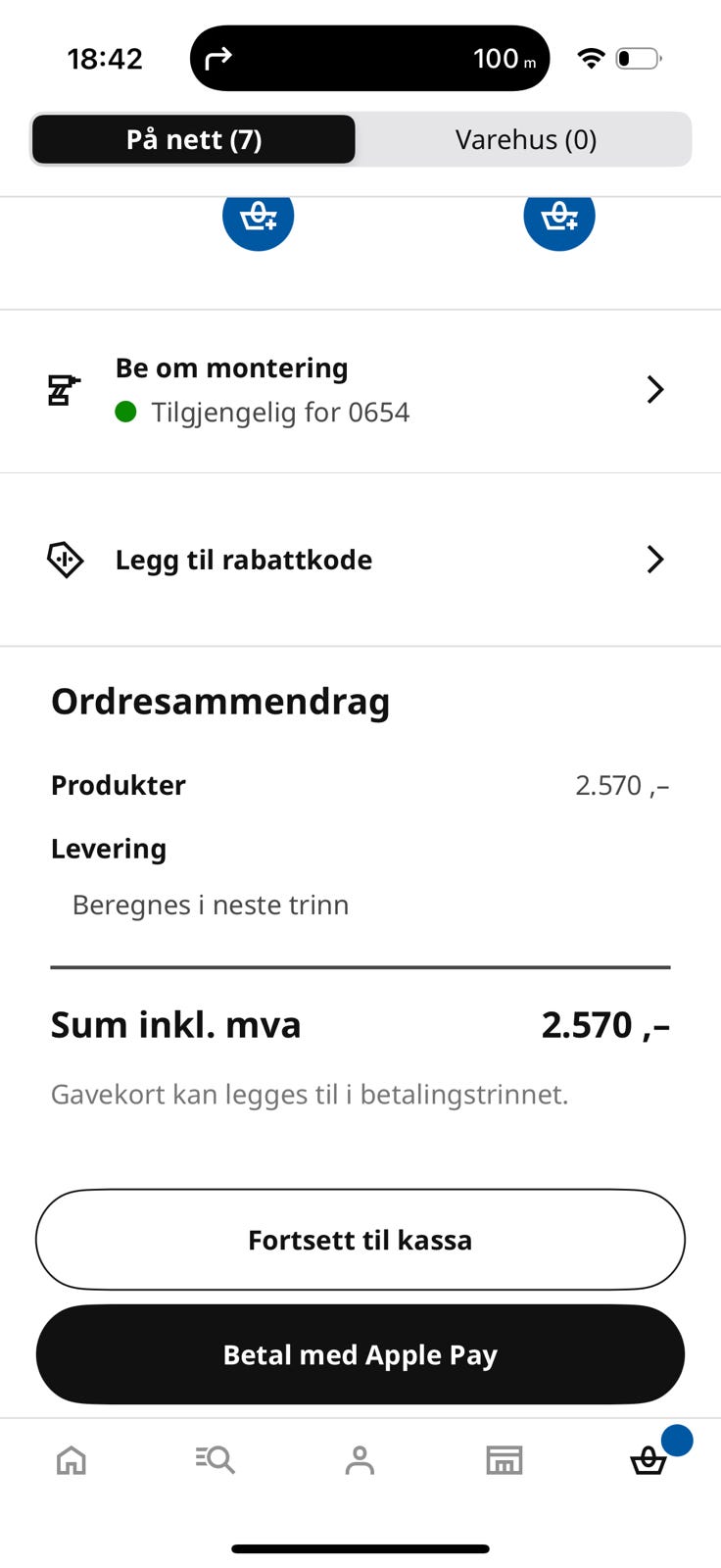Open product search via magnifier icon

click(216, 1460)
